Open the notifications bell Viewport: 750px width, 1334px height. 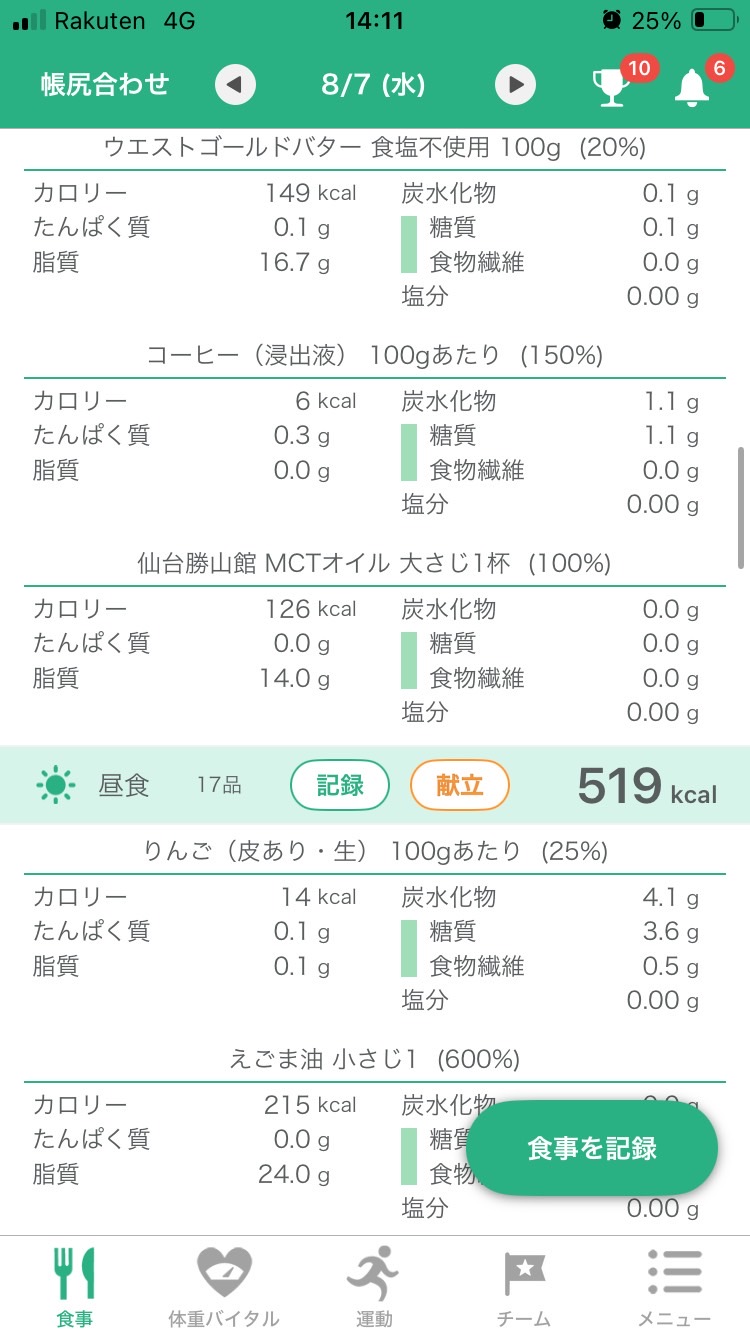691,86
